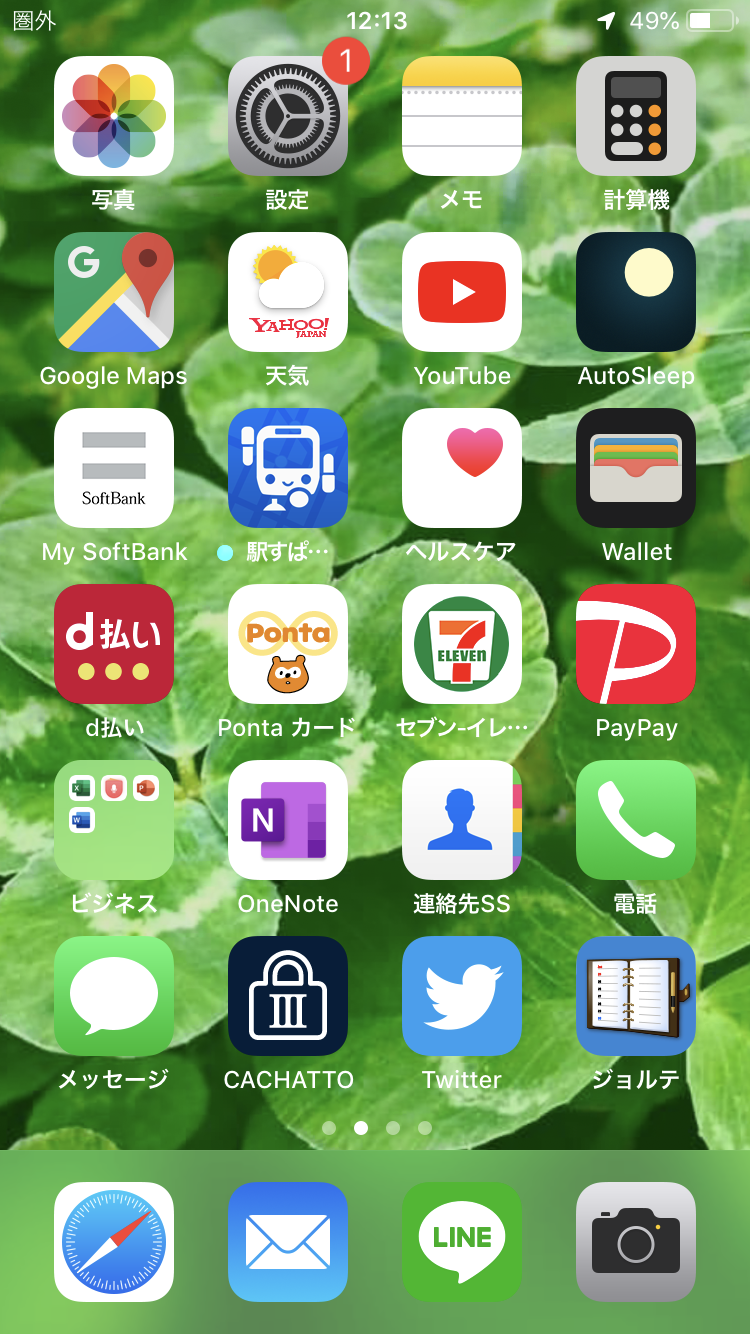
Task: Launch d払い payment app
Action: (x=114, y=644)
